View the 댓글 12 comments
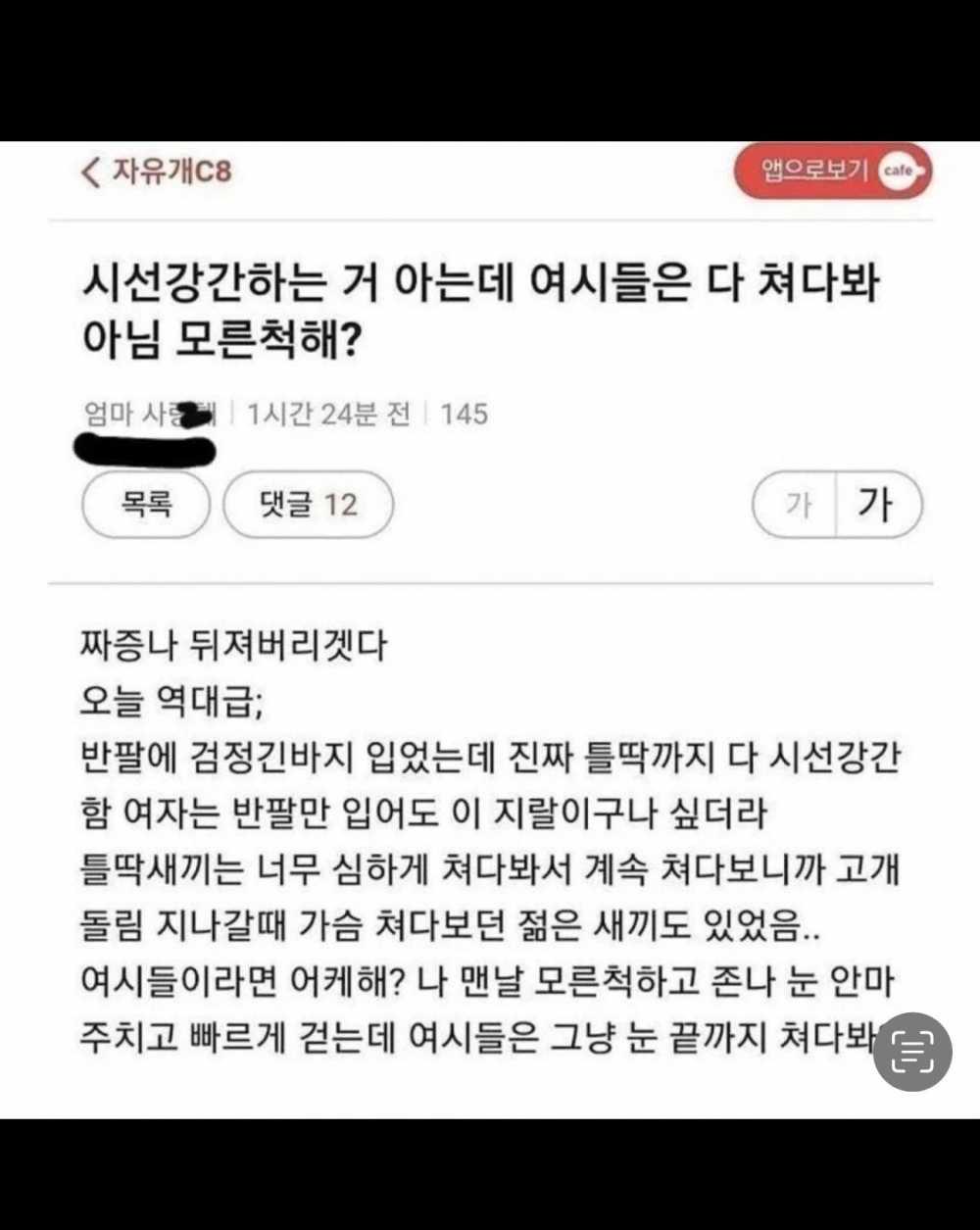Screen dimensions: 980x1230 point(308,505)
